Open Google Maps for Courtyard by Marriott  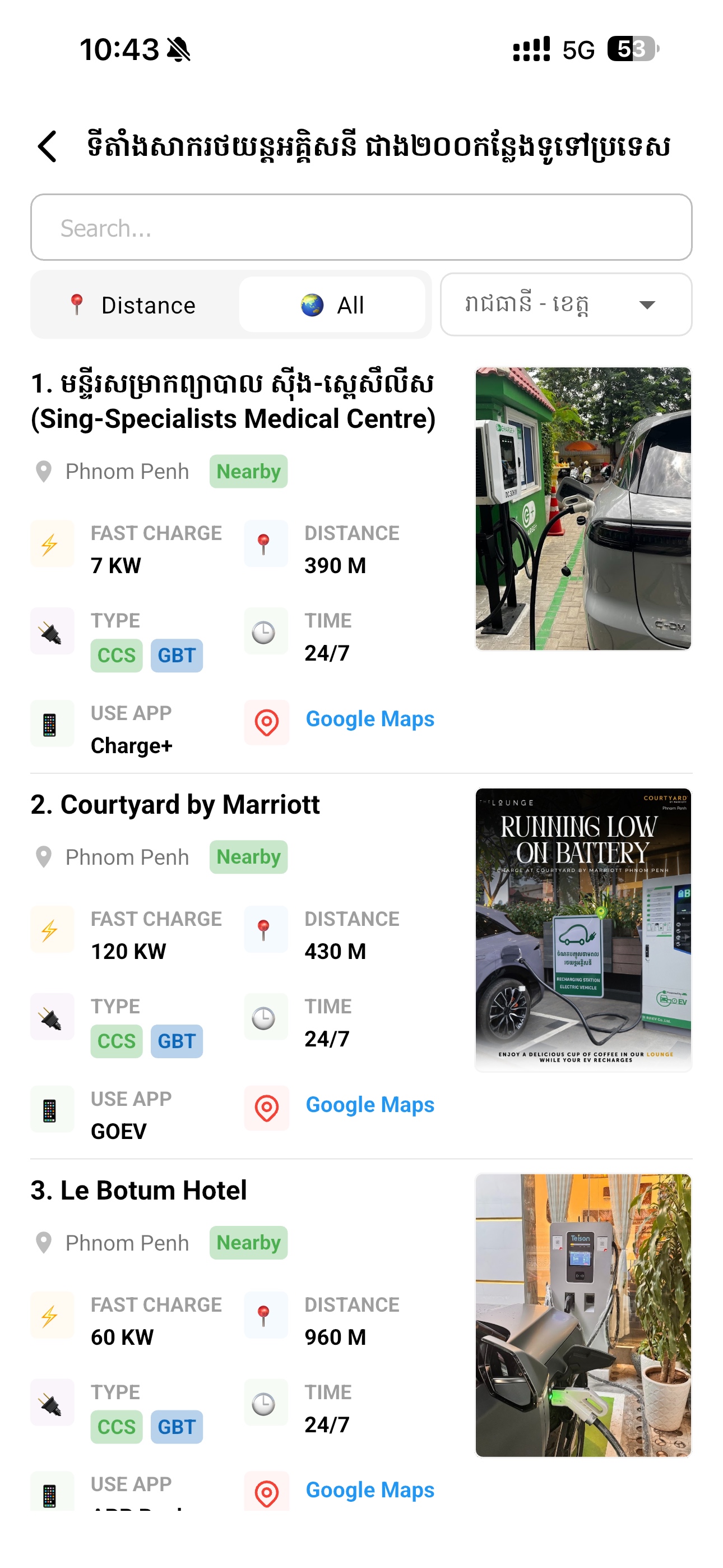click(x=369, y=1105)
